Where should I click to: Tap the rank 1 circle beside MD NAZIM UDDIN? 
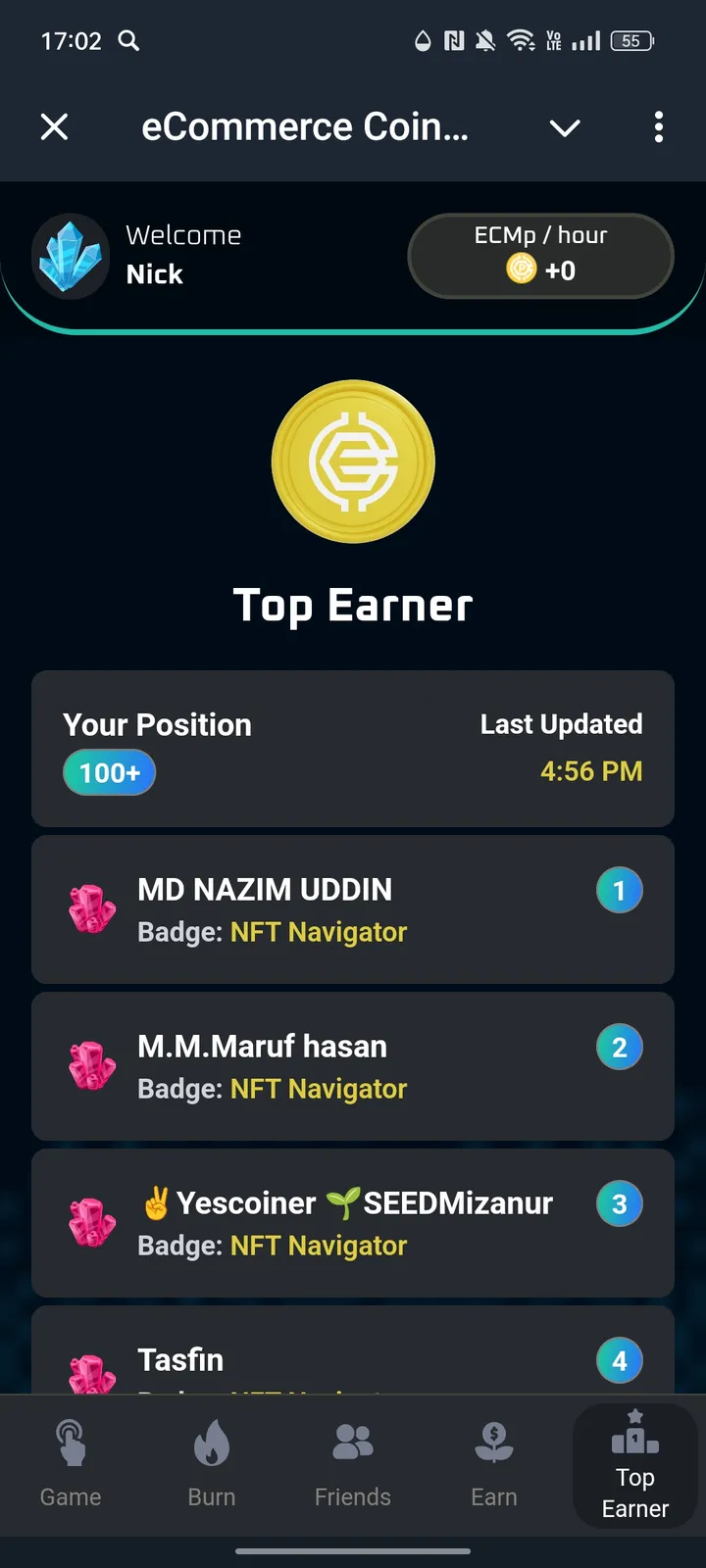pyautogui.click(x=619, y=890)
